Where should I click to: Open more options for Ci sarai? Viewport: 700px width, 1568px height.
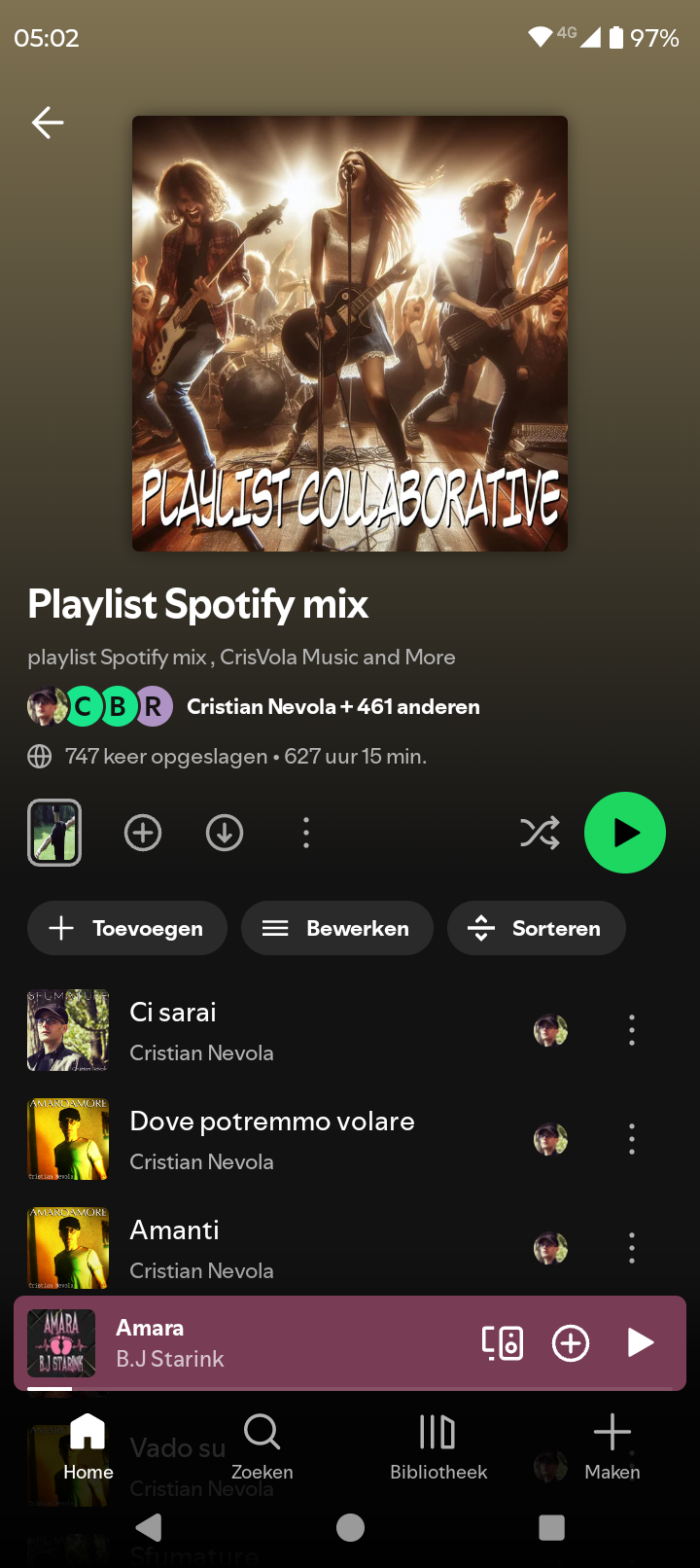[x=632, y=1030]
